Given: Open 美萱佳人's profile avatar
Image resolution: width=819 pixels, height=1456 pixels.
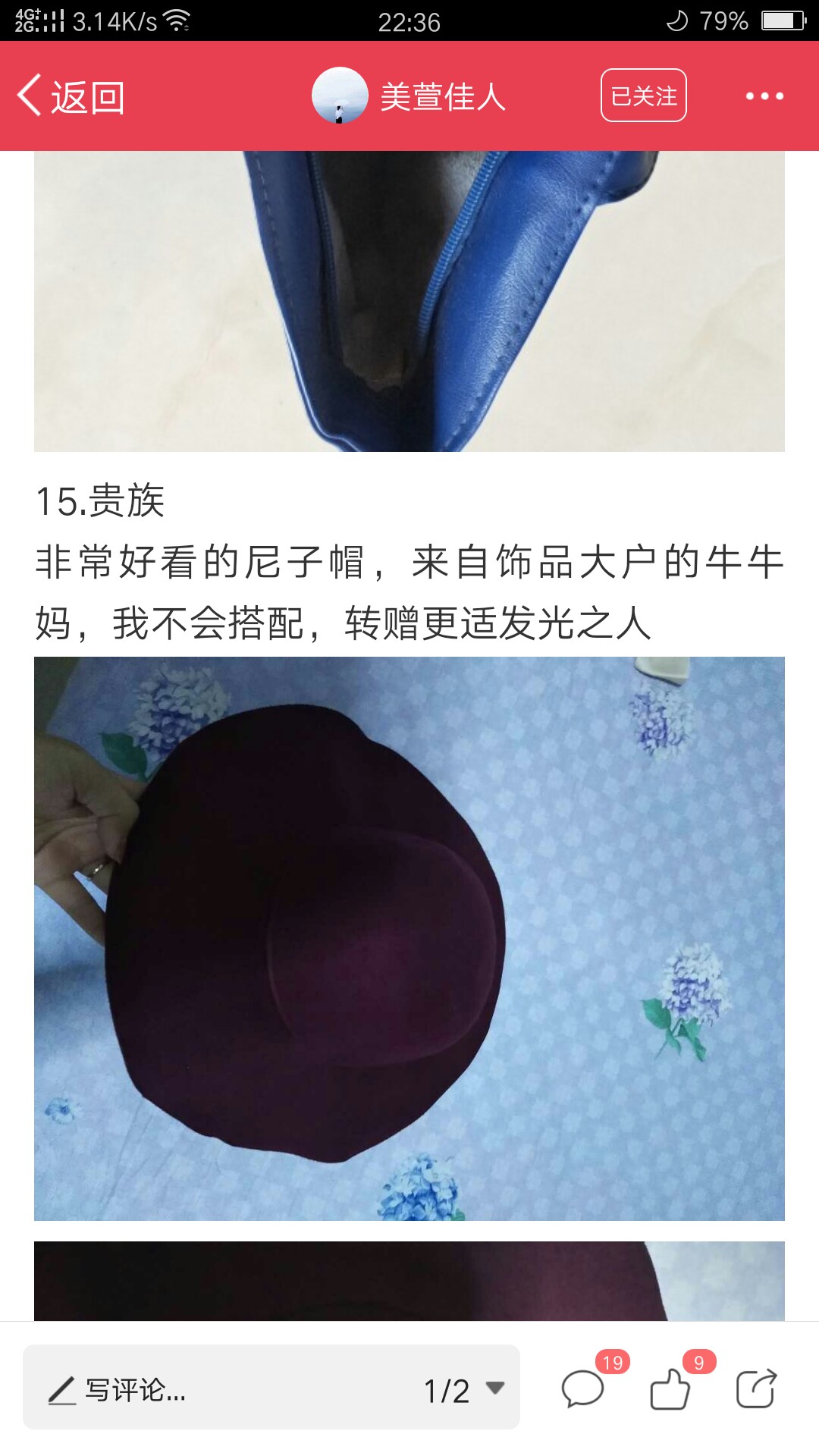Looking at the screenshot, I should [x=340, y=96].
